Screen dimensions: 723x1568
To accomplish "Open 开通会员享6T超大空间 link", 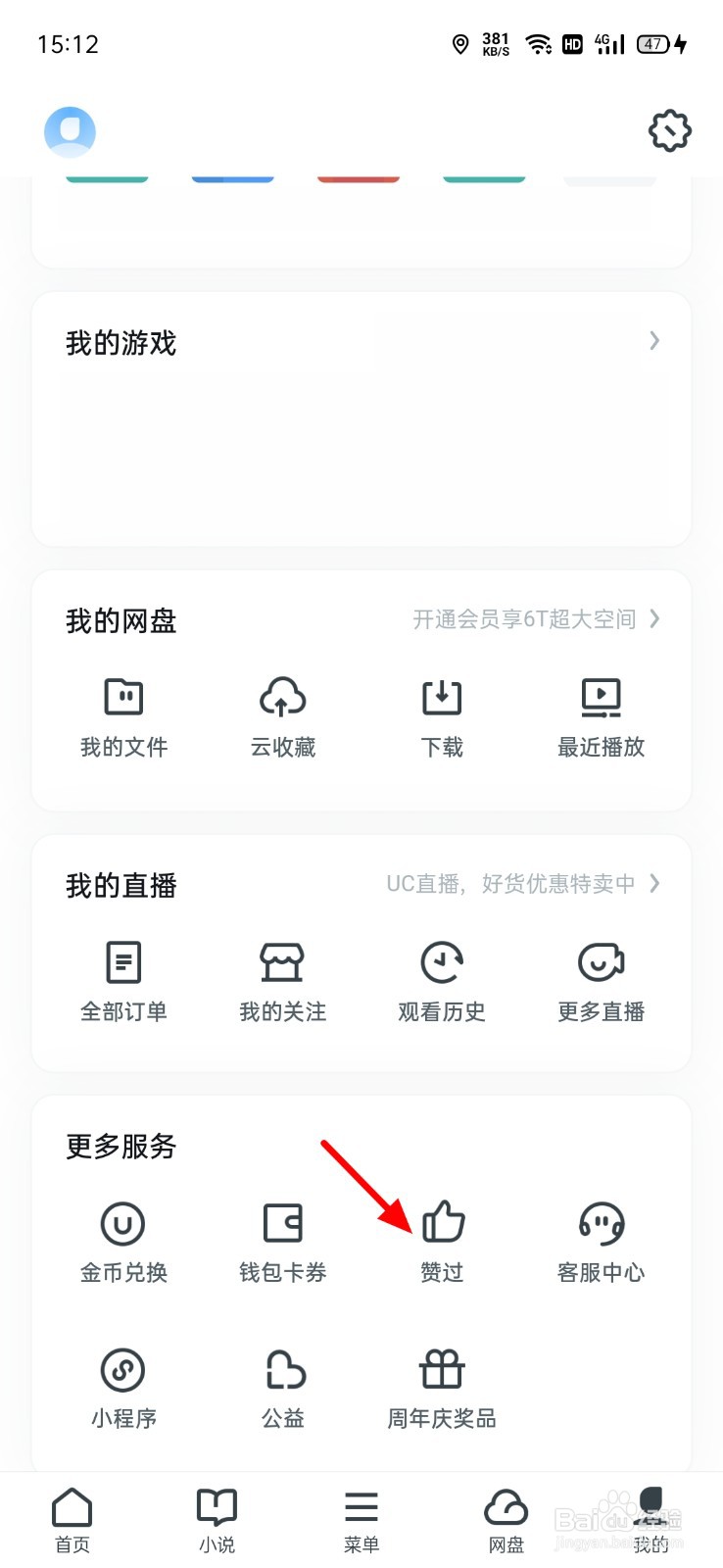I will (535, 619).
